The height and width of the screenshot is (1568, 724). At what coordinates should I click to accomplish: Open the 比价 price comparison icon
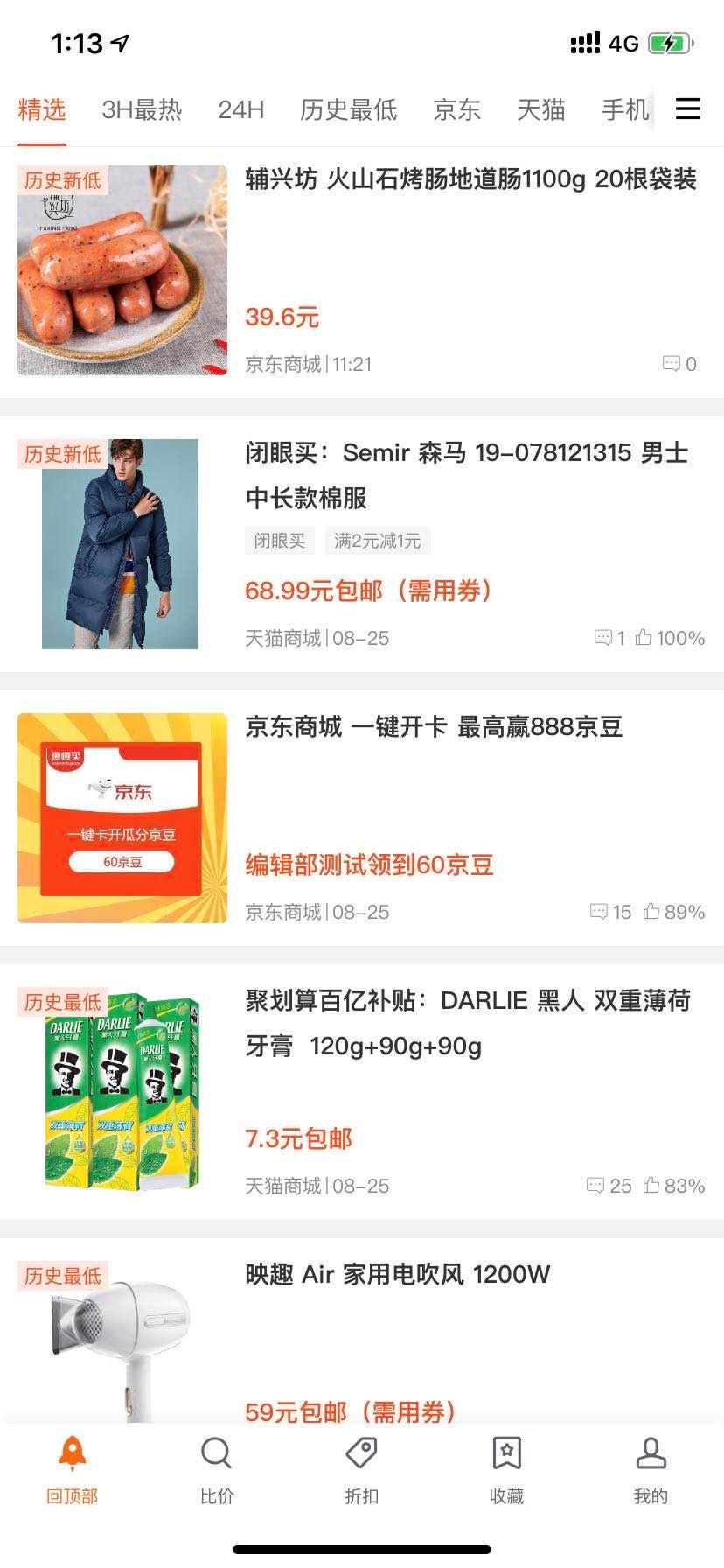tap(217, 1452)
